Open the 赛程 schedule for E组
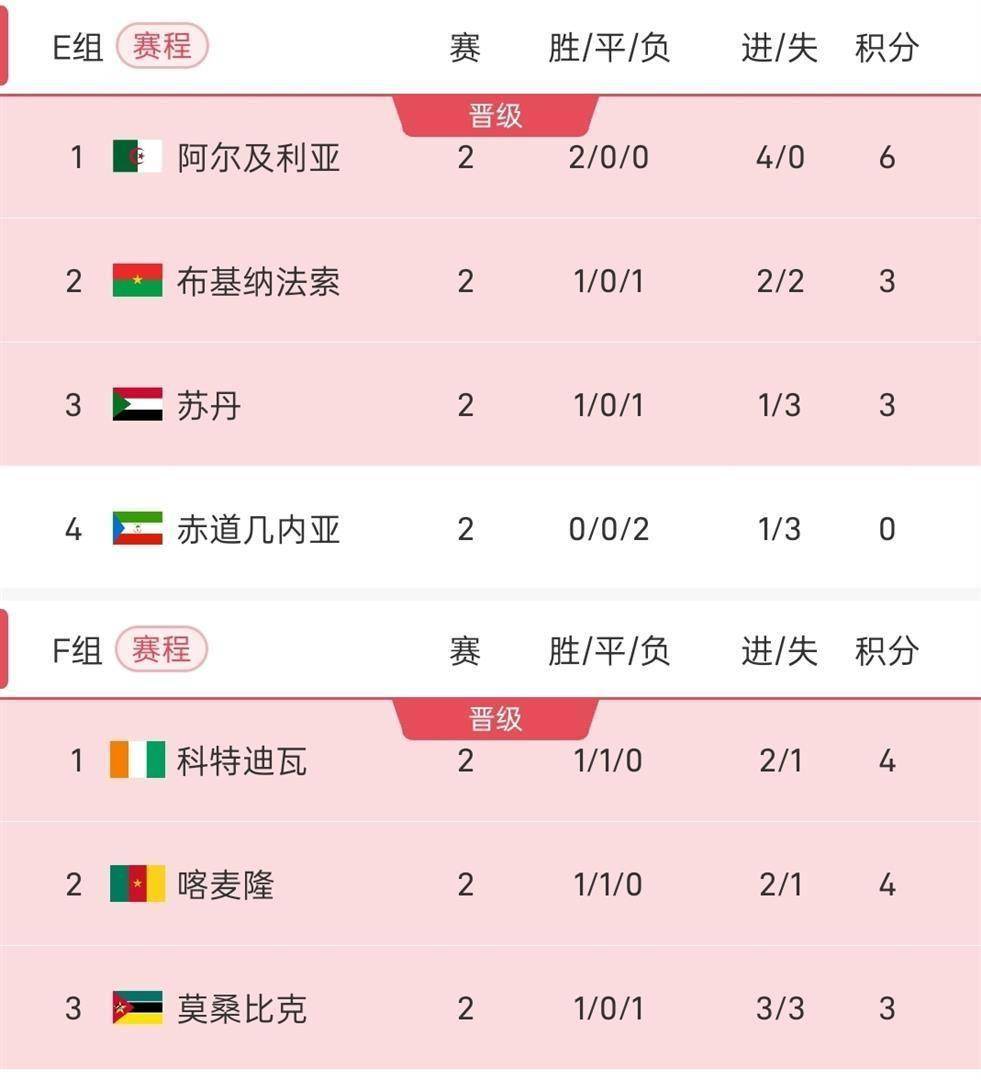 click(161, 46)
